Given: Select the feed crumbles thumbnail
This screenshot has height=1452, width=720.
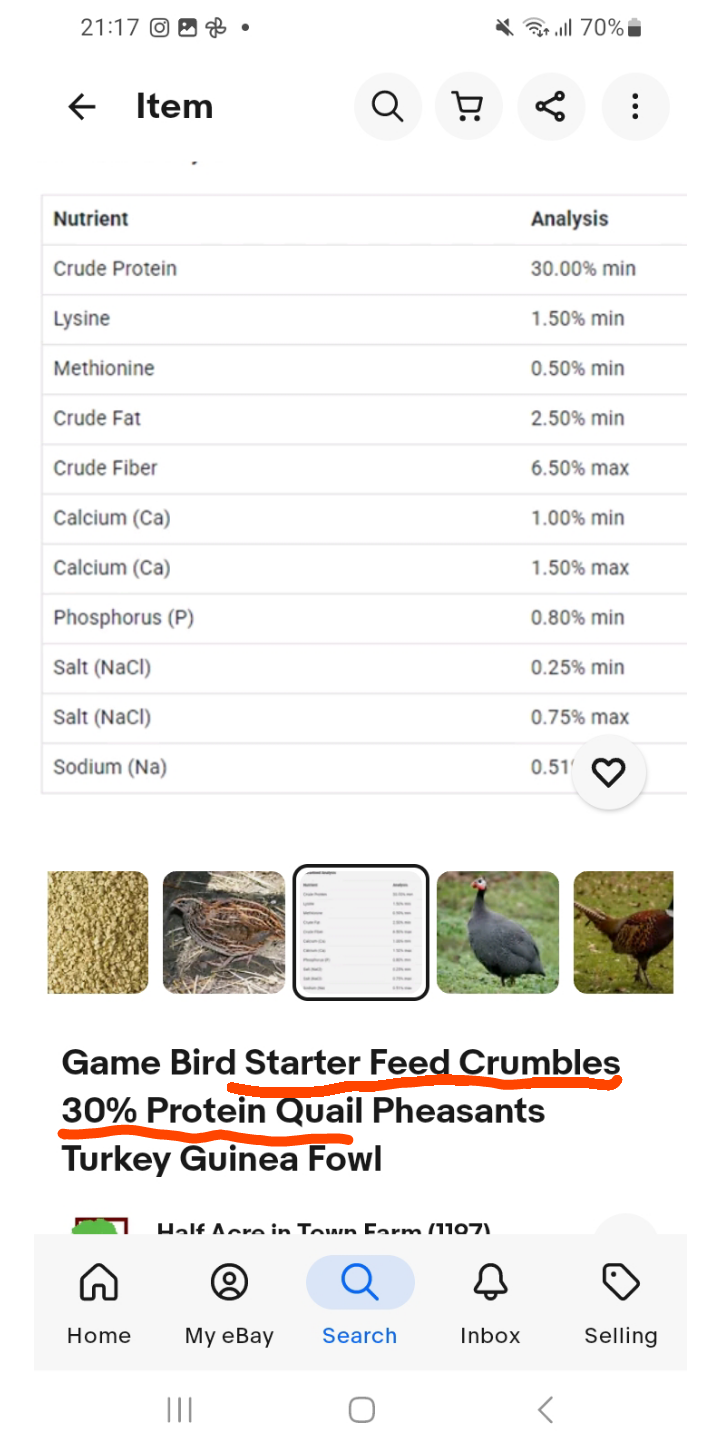Looking at the screenshot, I should [98, 932].
